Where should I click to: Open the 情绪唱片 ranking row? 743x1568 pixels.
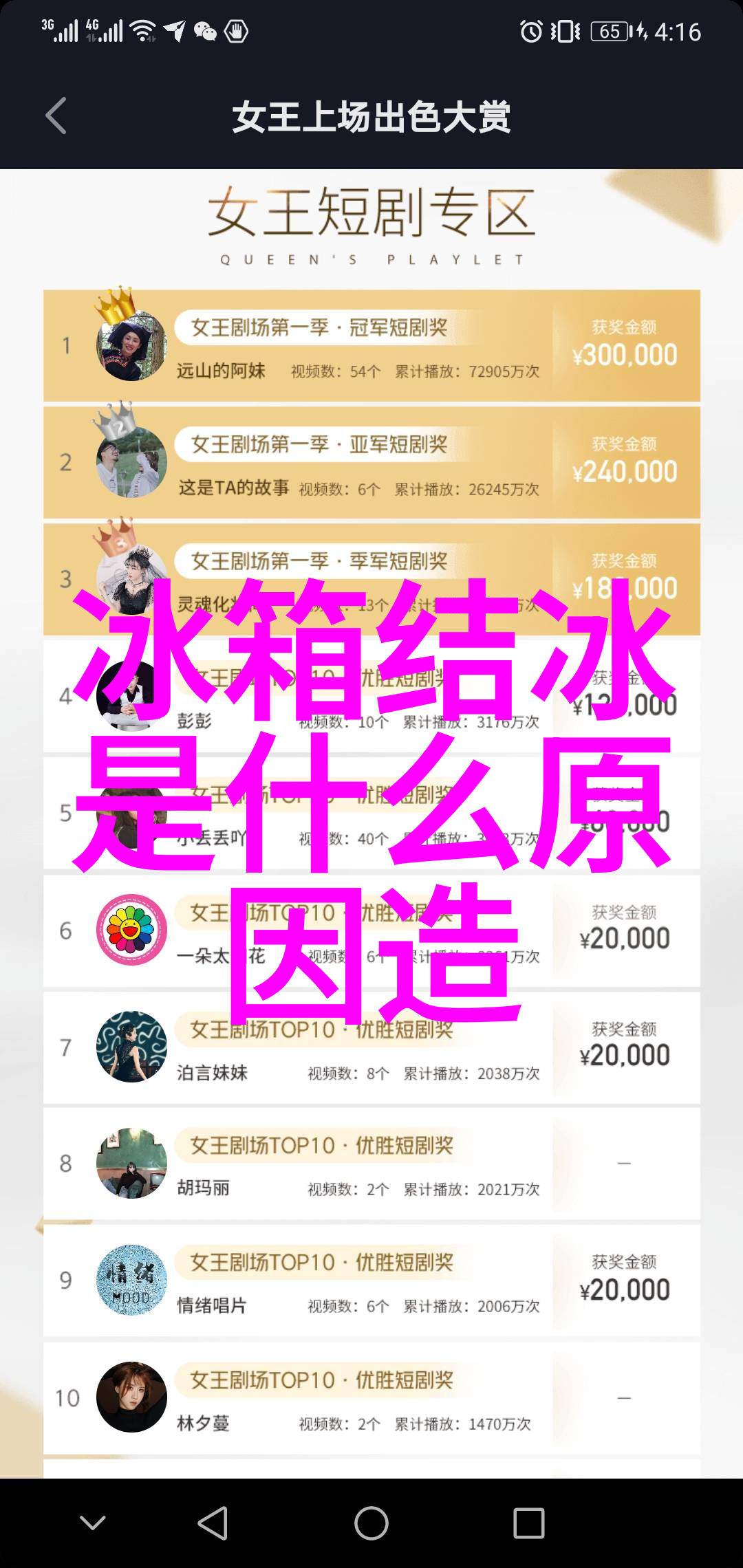[371, 1281]
